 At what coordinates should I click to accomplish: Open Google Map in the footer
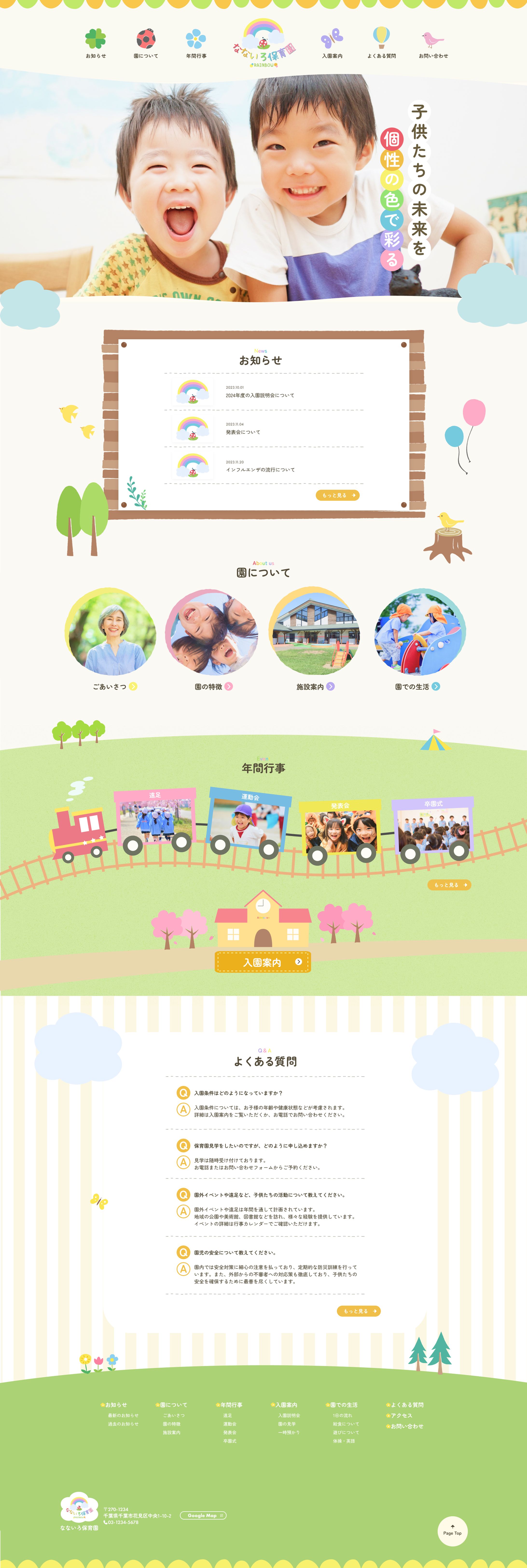click(203, 1515)
